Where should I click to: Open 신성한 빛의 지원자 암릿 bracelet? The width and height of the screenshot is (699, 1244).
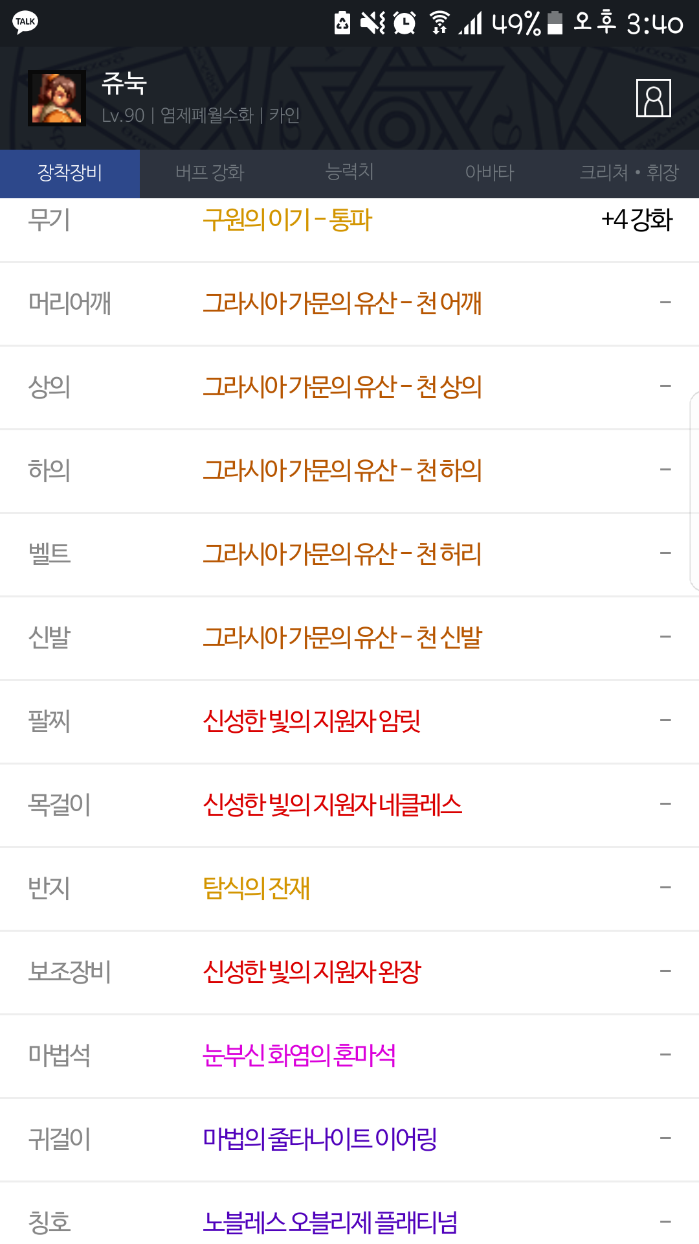point(311,721)
